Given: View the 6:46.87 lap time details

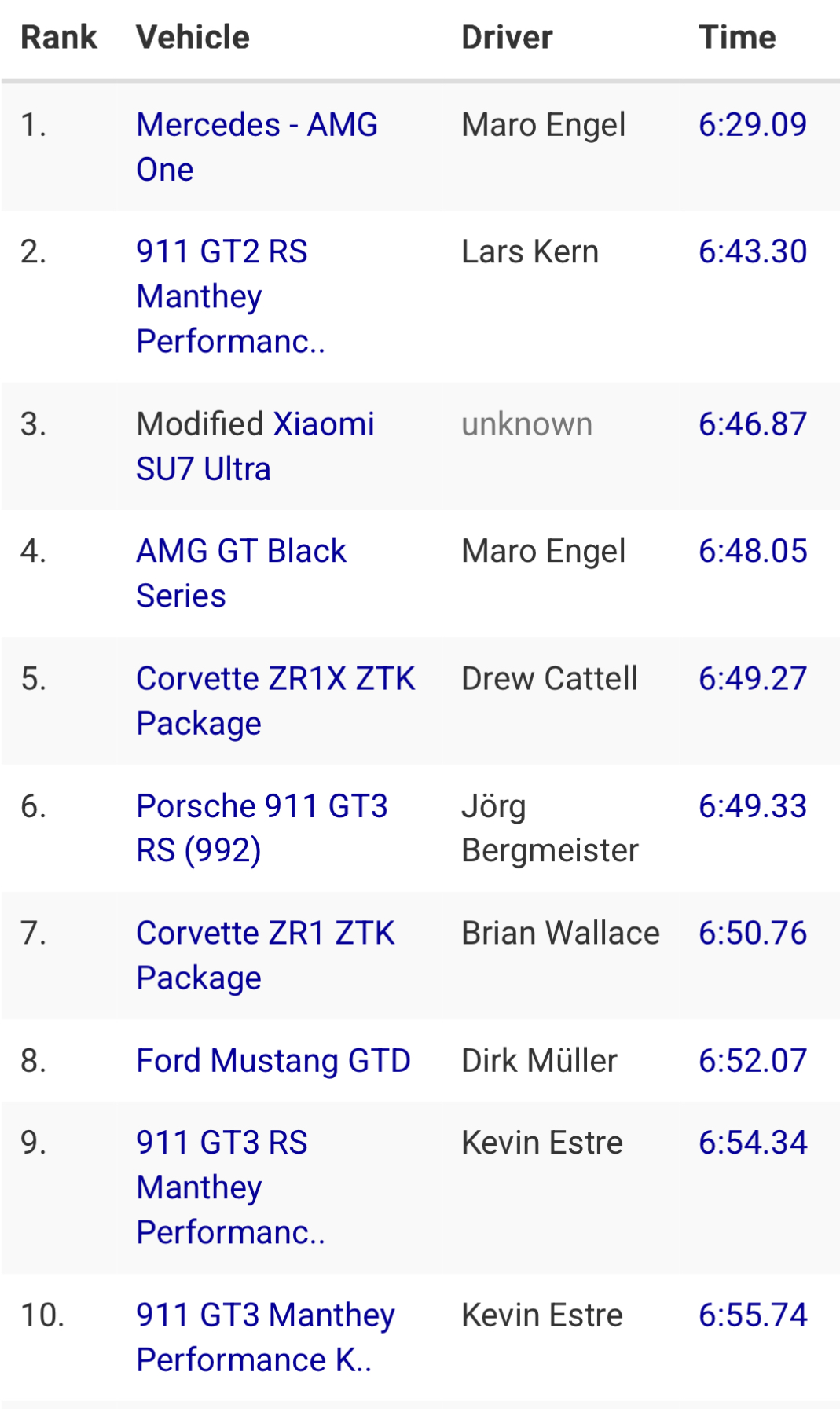Looking at the screenshot, I should coord(752,424).
